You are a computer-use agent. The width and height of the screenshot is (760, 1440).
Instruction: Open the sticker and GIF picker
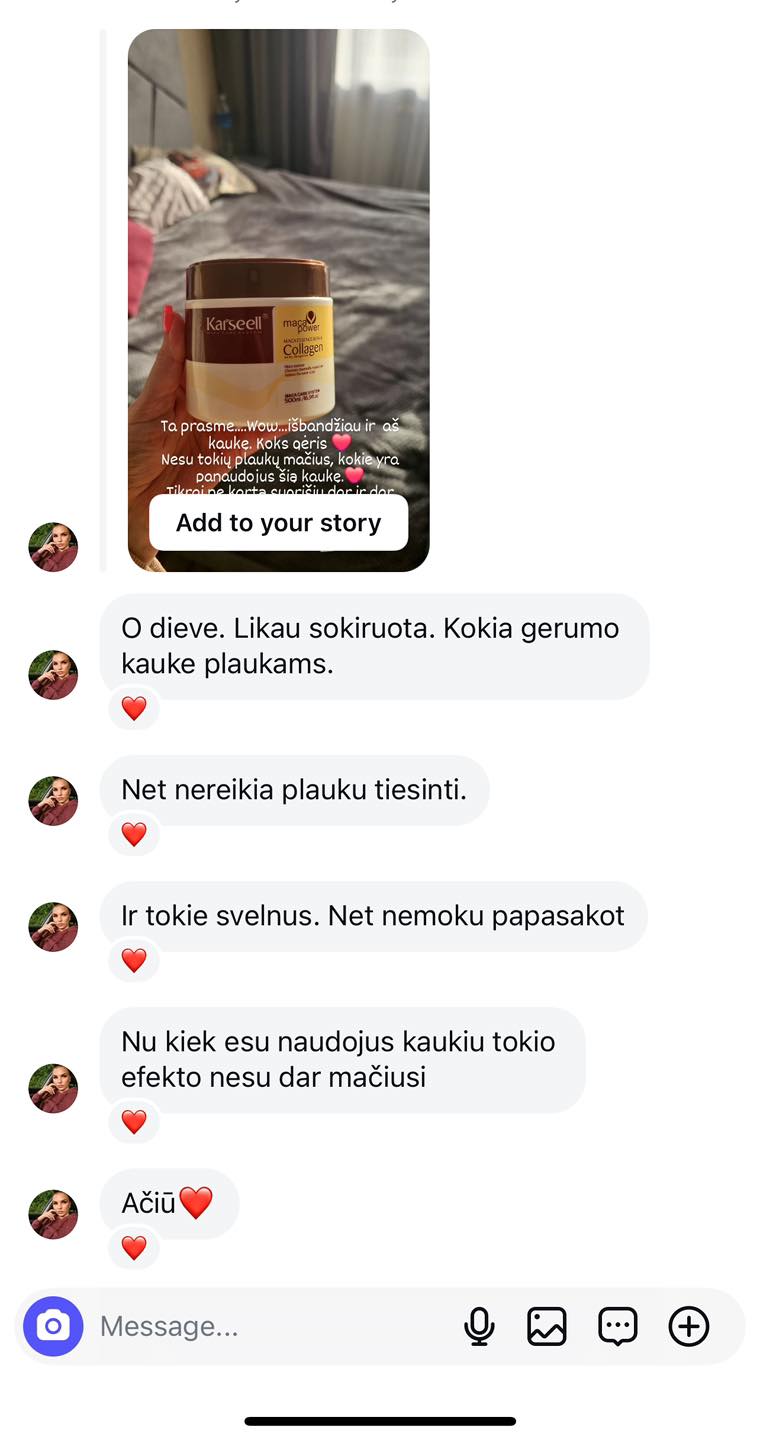pos(617,1326)
